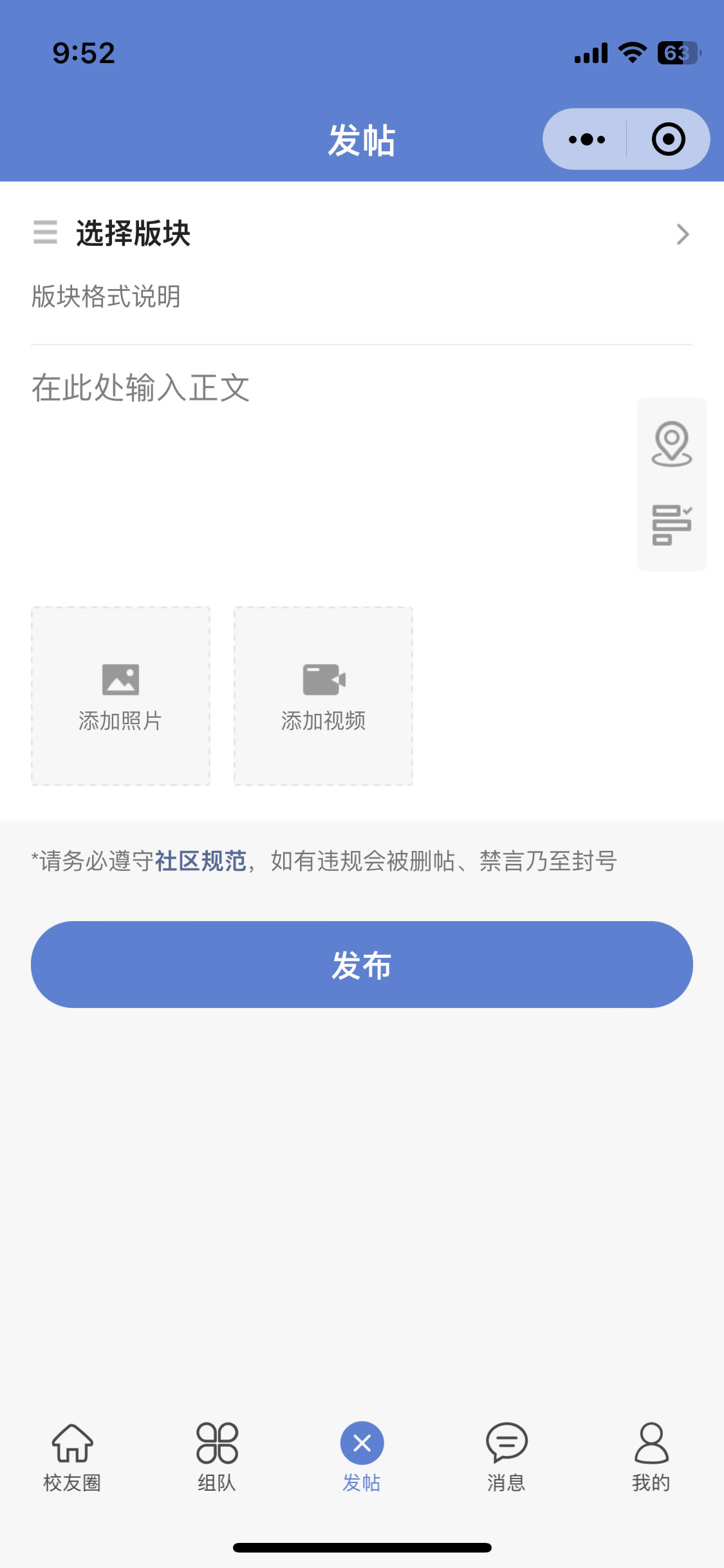Open the mini program more options menu
724x1568 pixels.
586,139
